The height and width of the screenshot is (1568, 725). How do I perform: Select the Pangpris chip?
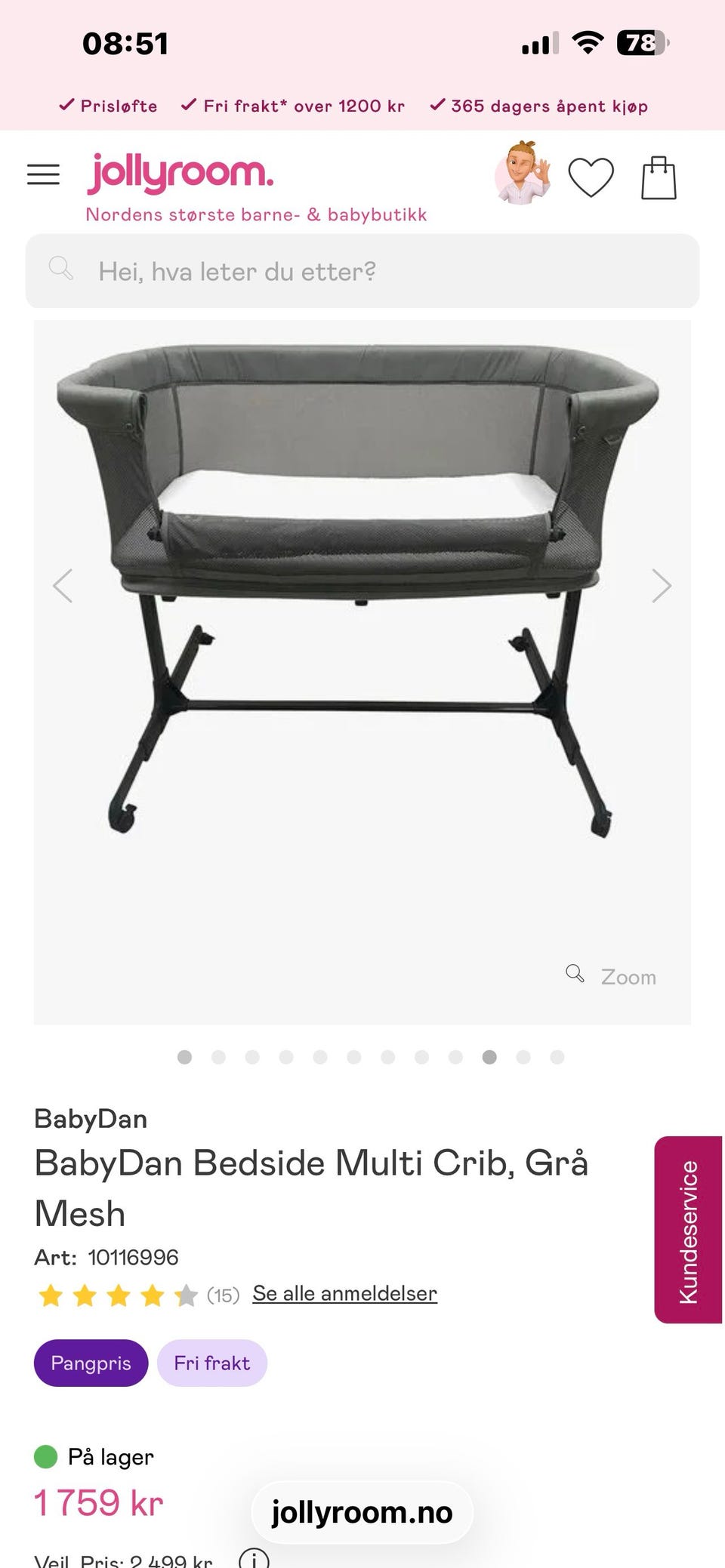pos(91,1363)
